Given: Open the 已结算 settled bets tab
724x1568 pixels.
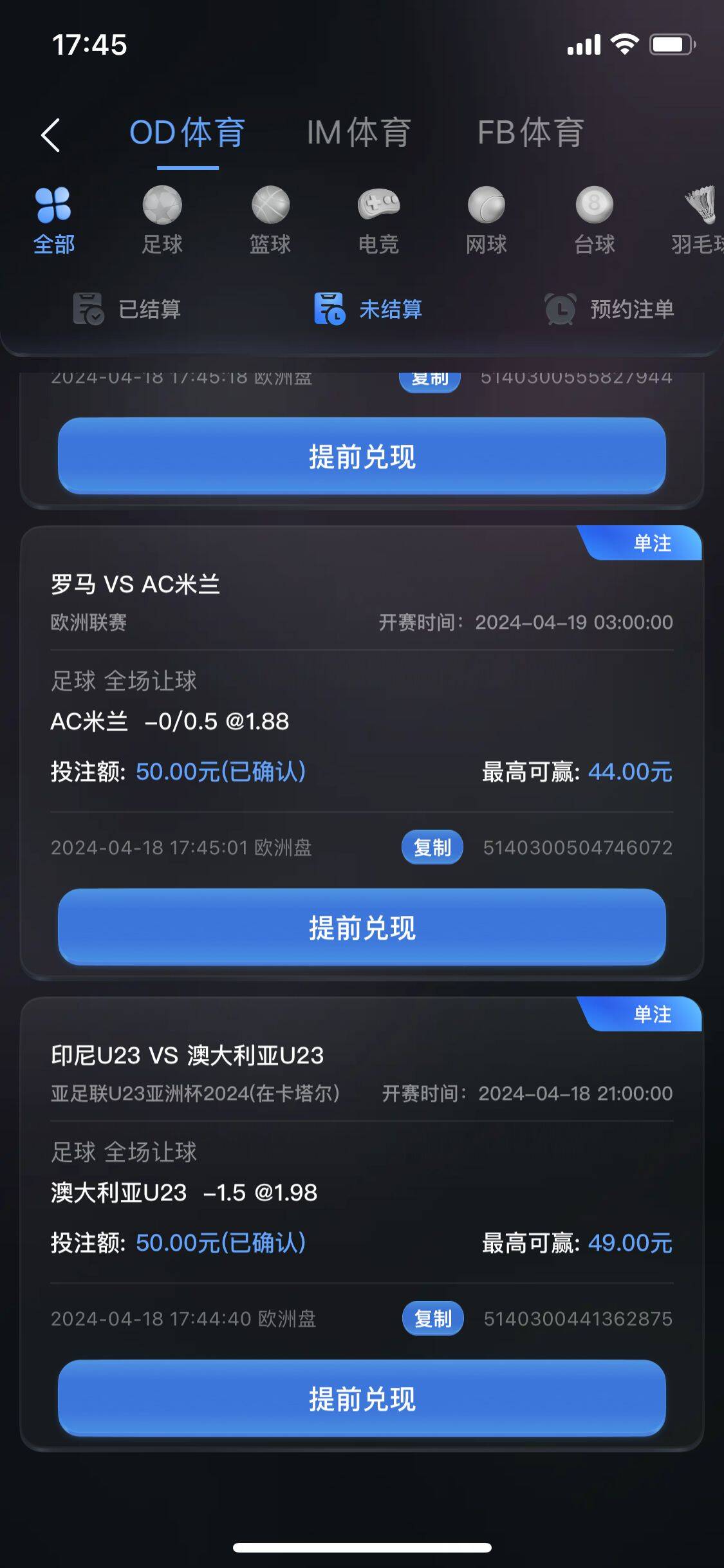Looking at the screenshot, I should pos(127,309).
